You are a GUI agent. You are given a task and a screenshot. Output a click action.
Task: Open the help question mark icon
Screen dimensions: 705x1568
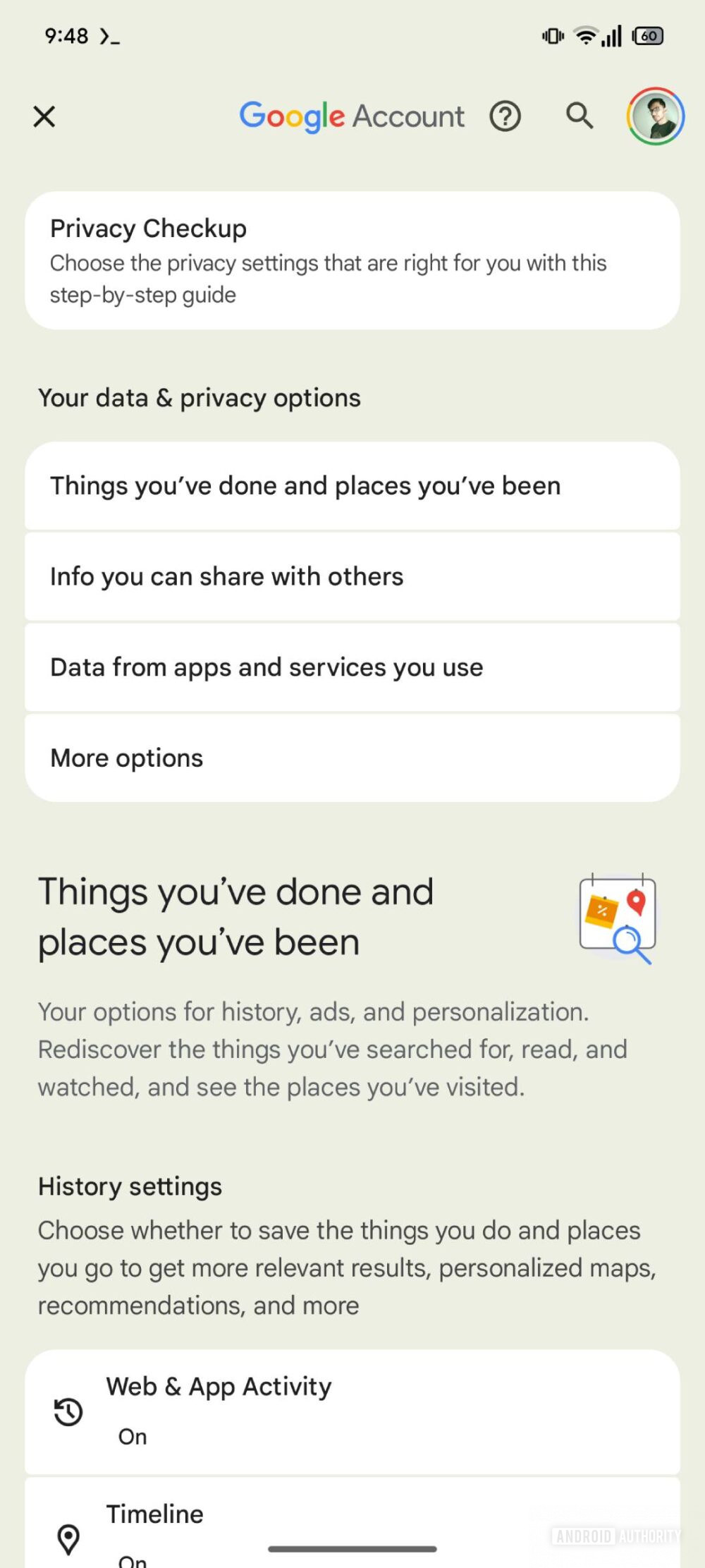point(505,116)
